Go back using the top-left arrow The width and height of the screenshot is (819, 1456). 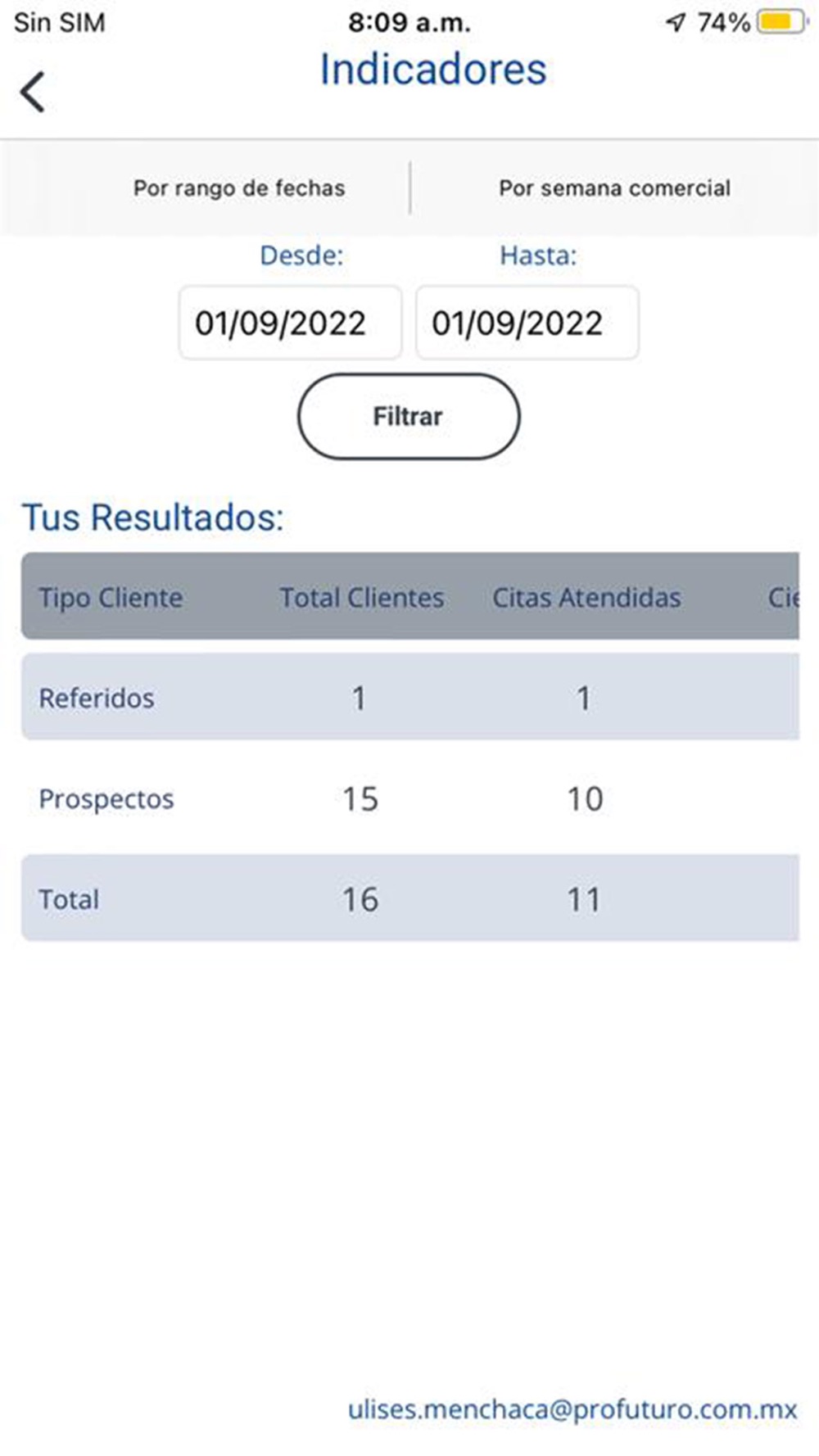33,91
